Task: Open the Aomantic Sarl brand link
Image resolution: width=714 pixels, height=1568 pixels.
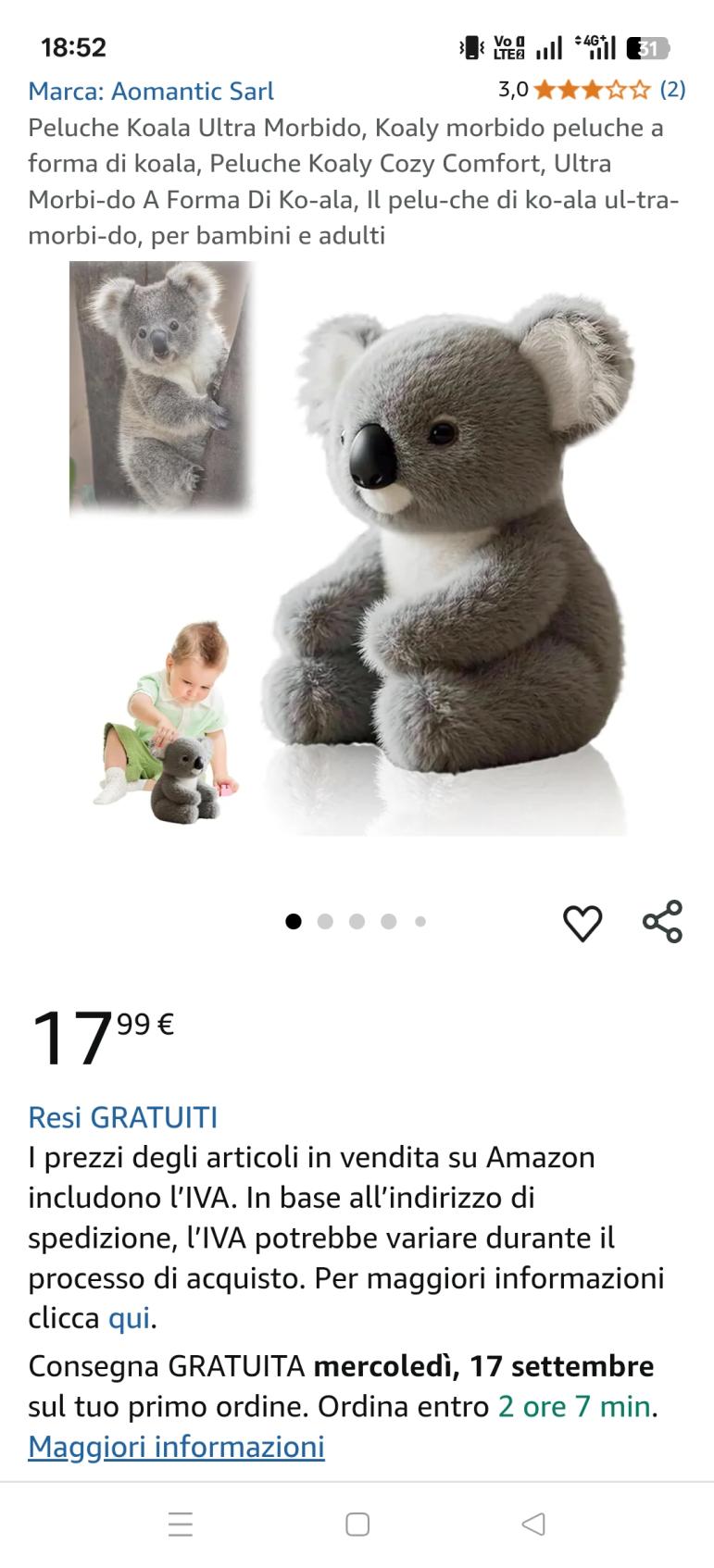Action: (151, 91)
